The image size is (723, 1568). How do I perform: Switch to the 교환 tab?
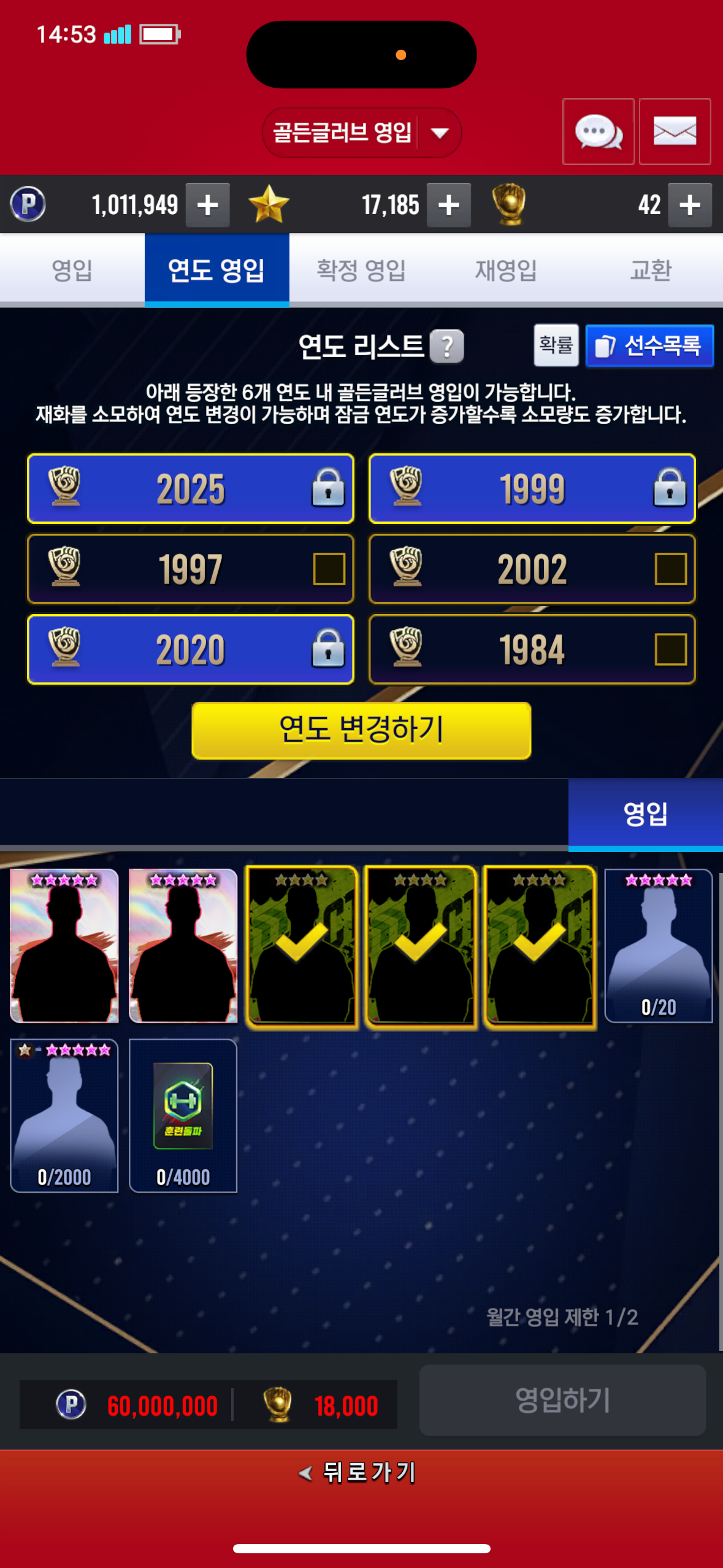coord(651,271)
